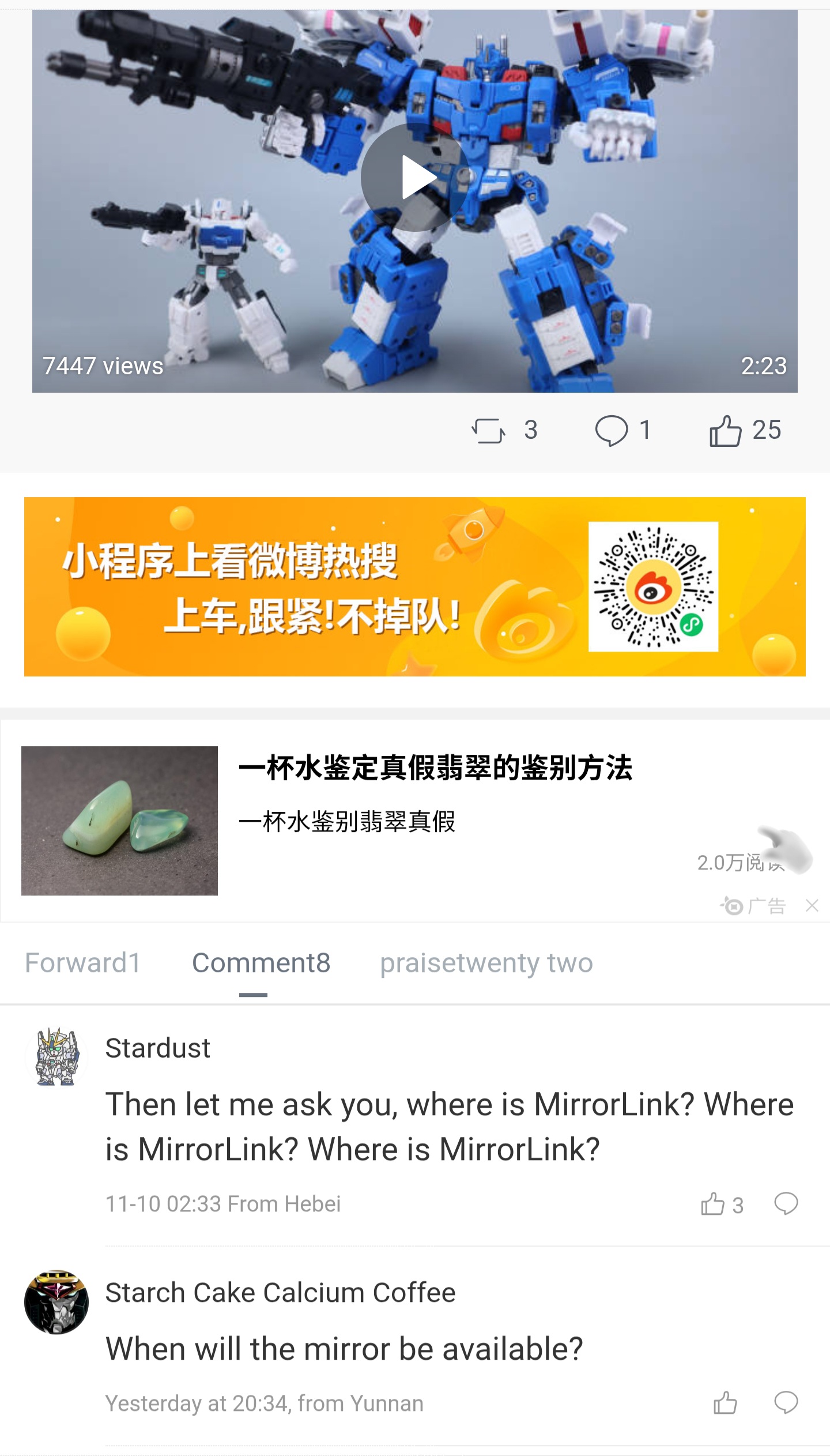
Task: Play the Transformers toy video
Action: 415,178
